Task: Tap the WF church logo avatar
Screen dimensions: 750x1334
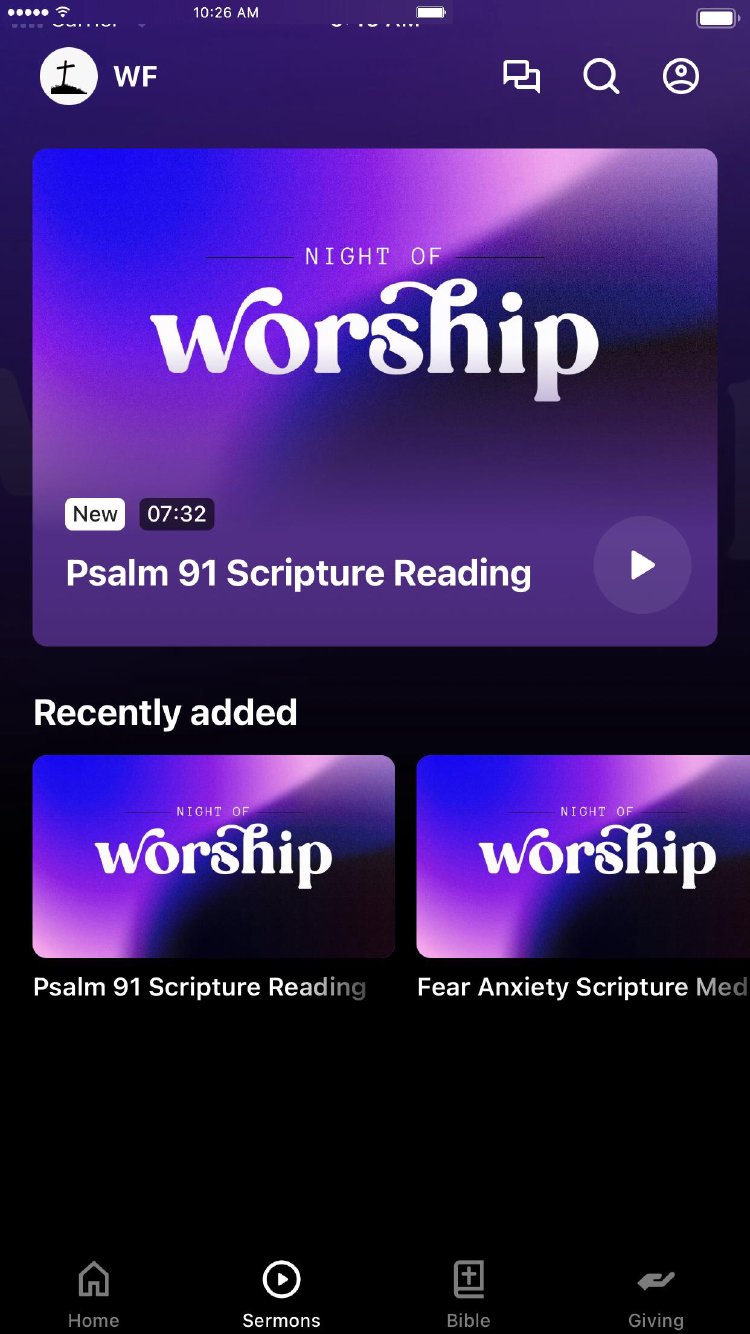Action: (69, 77)
